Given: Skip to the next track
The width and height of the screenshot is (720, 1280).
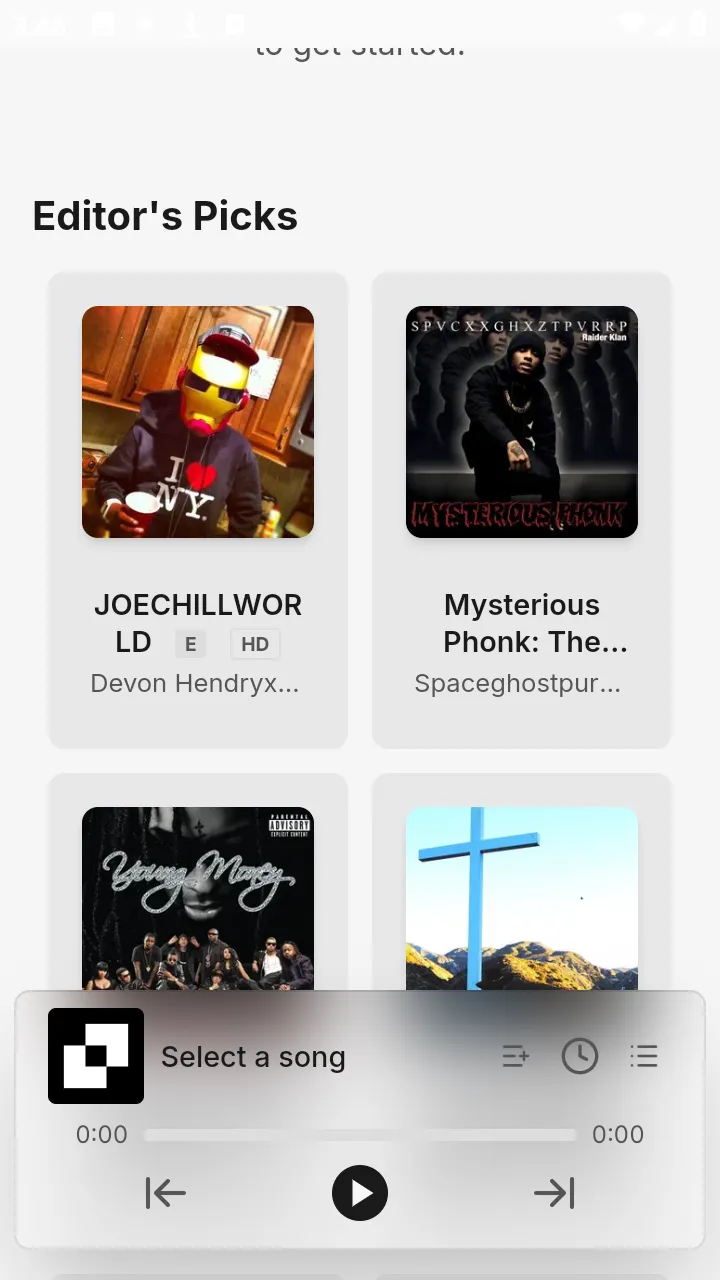Looking at the screenshot, I should point(554,1193).
